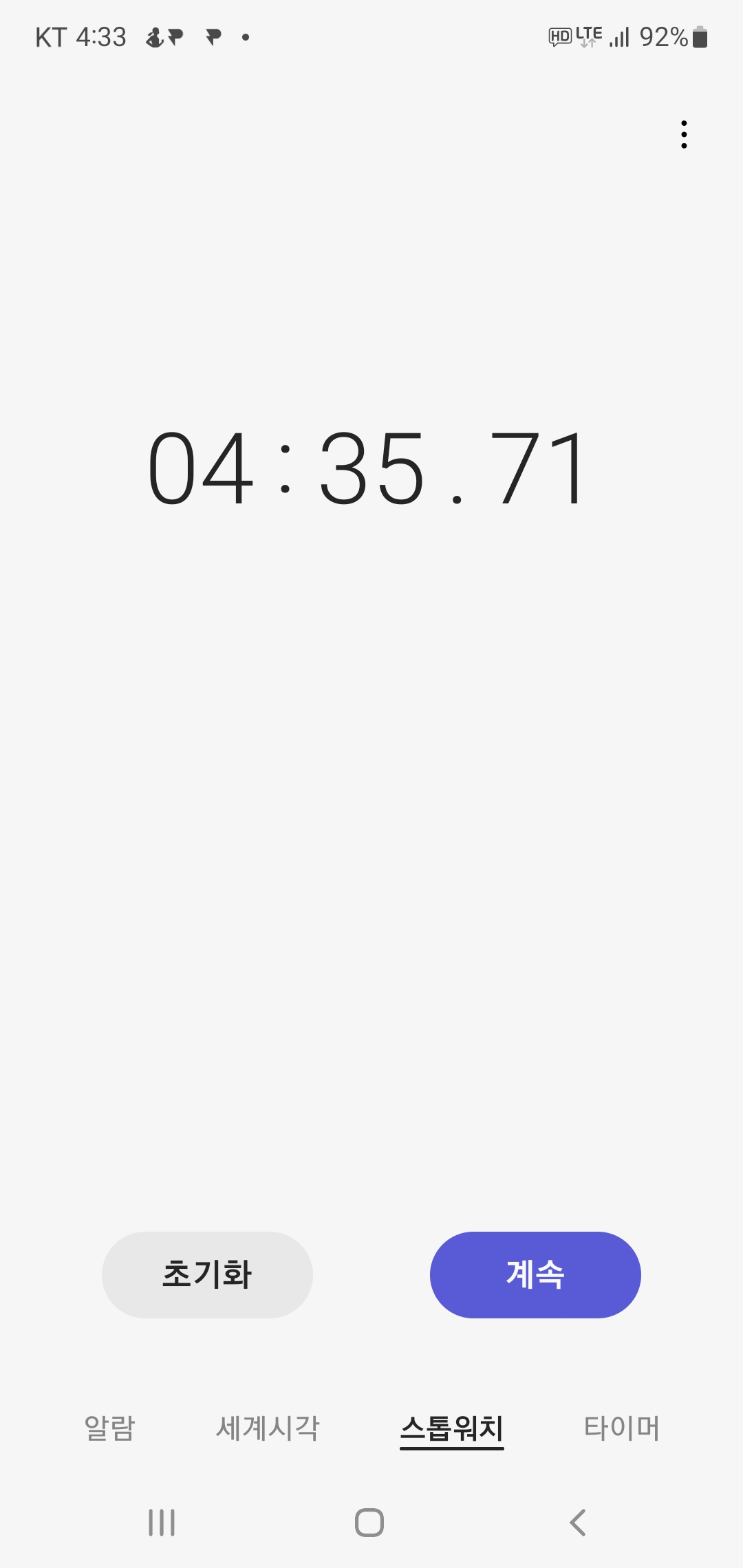Open recent apps from navigation bar
The image size is (743, 1568).
coord(162,1523)
